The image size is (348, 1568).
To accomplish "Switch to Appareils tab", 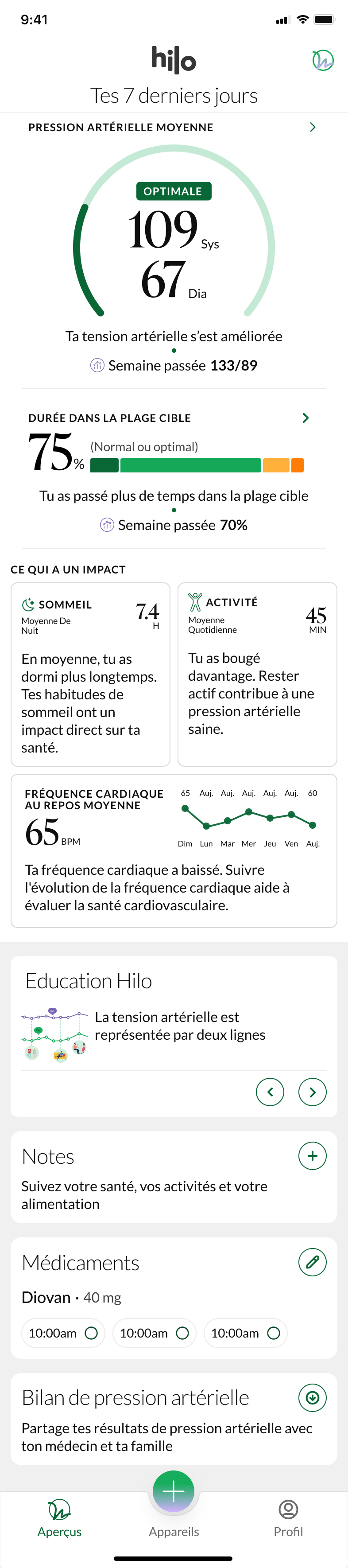I will coord(174,1531).
